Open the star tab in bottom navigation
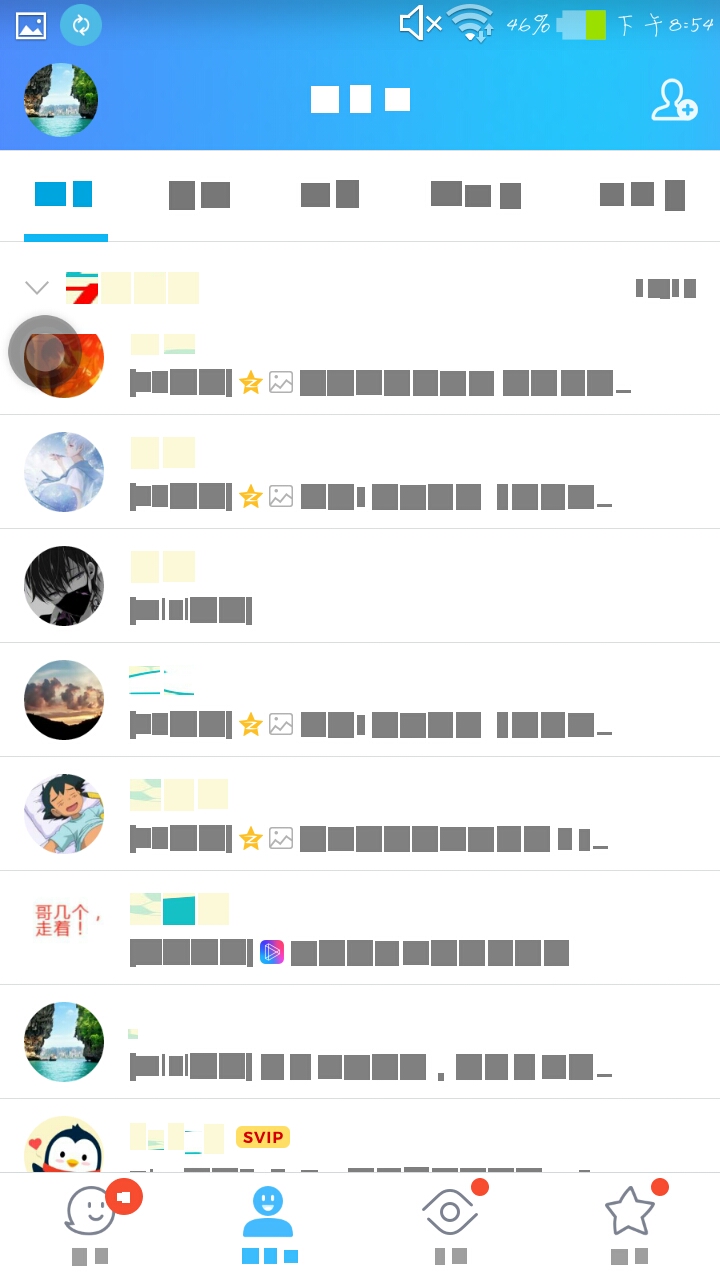The image size is (720, 1280). click(x=630, y=1225)
